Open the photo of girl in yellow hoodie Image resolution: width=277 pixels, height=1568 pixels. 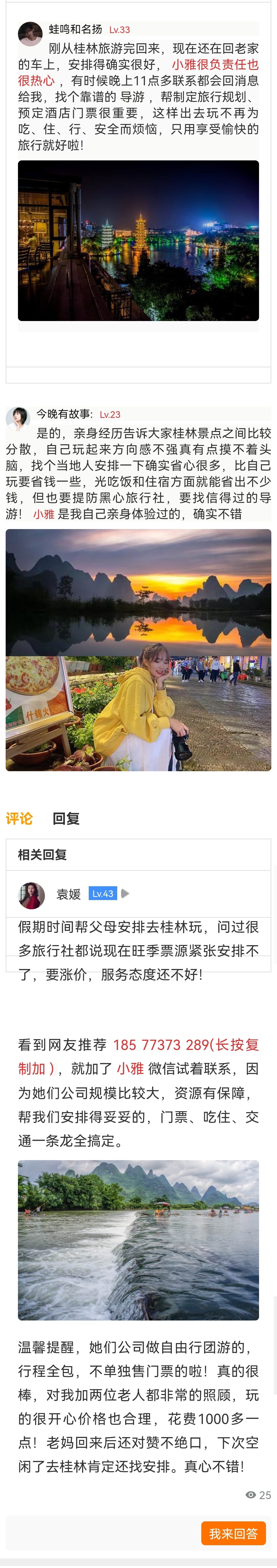138,713
